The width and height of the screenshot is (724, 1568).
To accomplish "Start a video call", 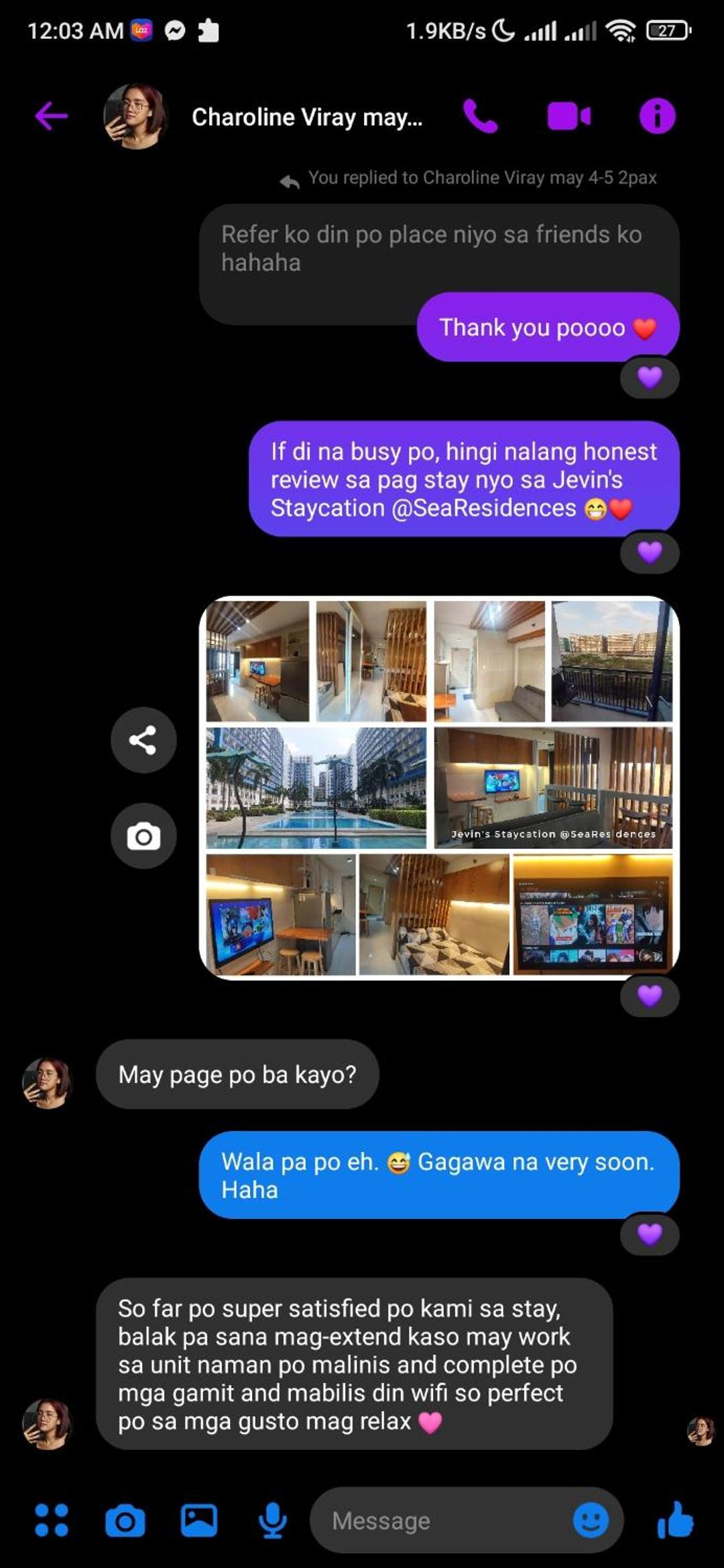I will point(569,116).
